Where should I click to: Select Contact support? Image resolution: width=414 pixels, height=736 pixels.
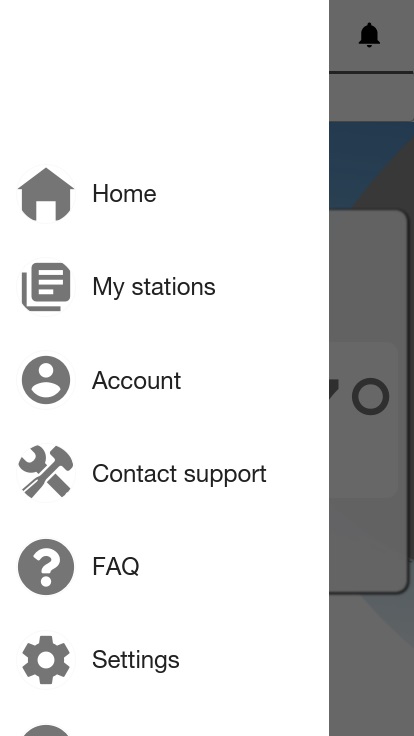coord(164,473)
